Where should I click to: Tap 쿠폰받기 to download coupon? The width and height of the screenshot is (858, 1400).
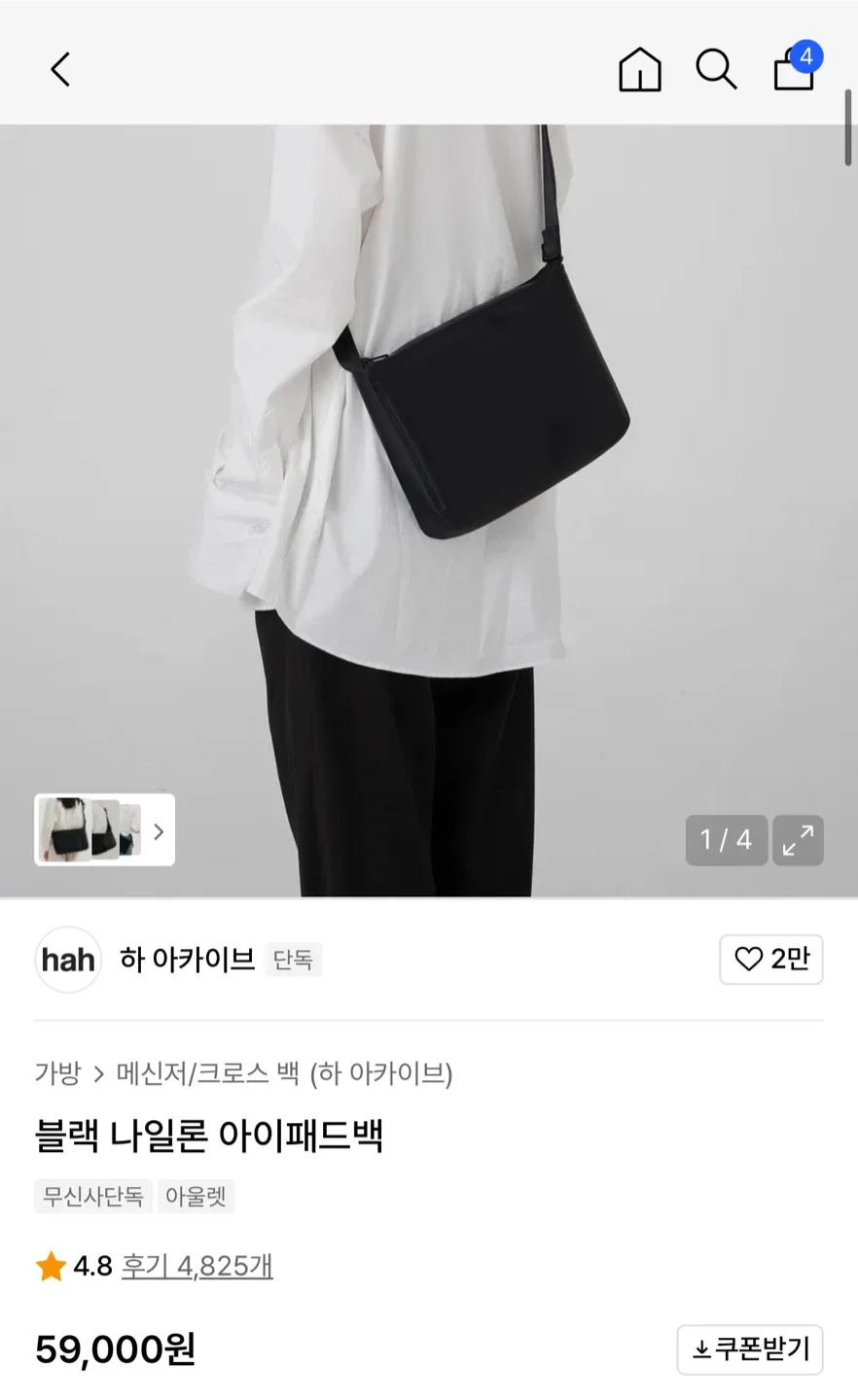point(750,1349)
